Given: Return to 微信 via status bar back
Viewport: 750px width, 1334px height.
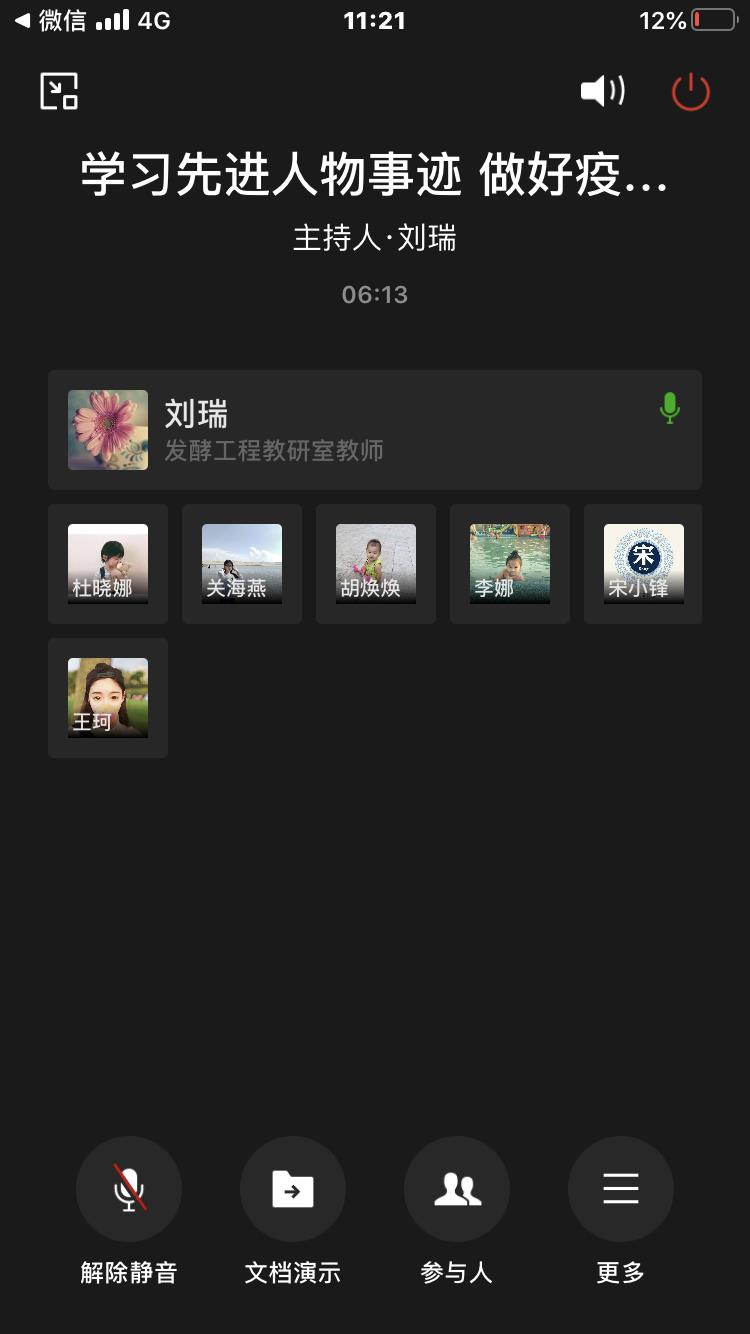Looking at the screenshot, I should tap(50, 20).
